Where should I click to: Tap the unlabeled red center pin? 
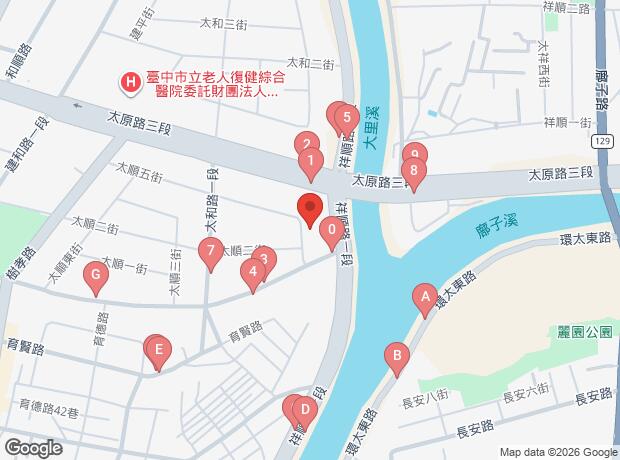(309, 209)
